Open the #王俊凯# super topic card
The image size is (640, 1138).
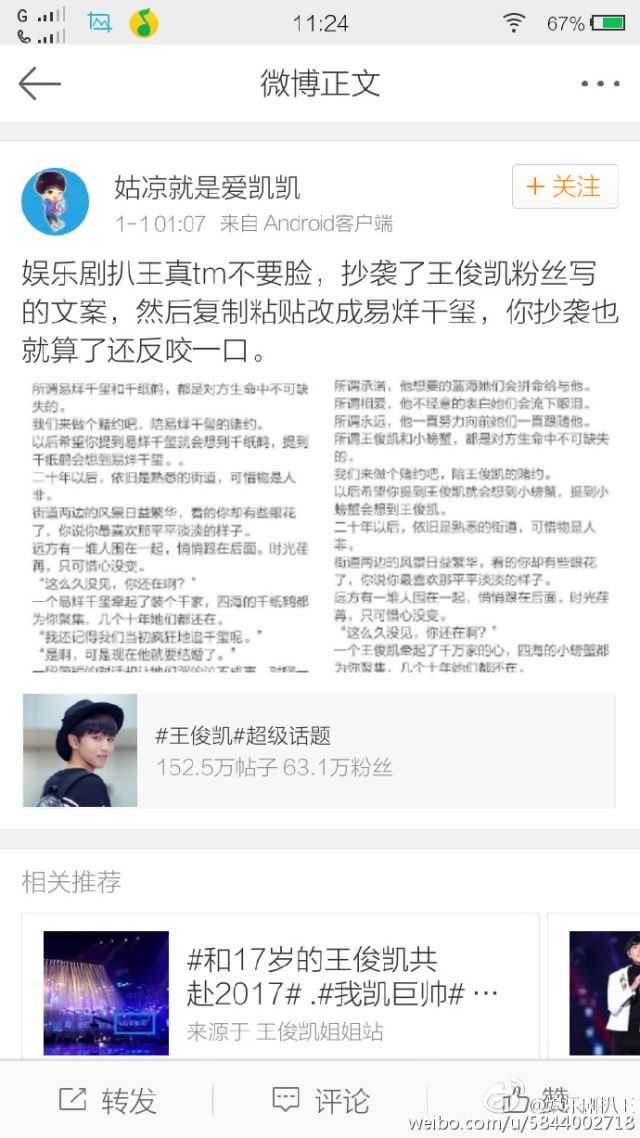coord(320,750)
